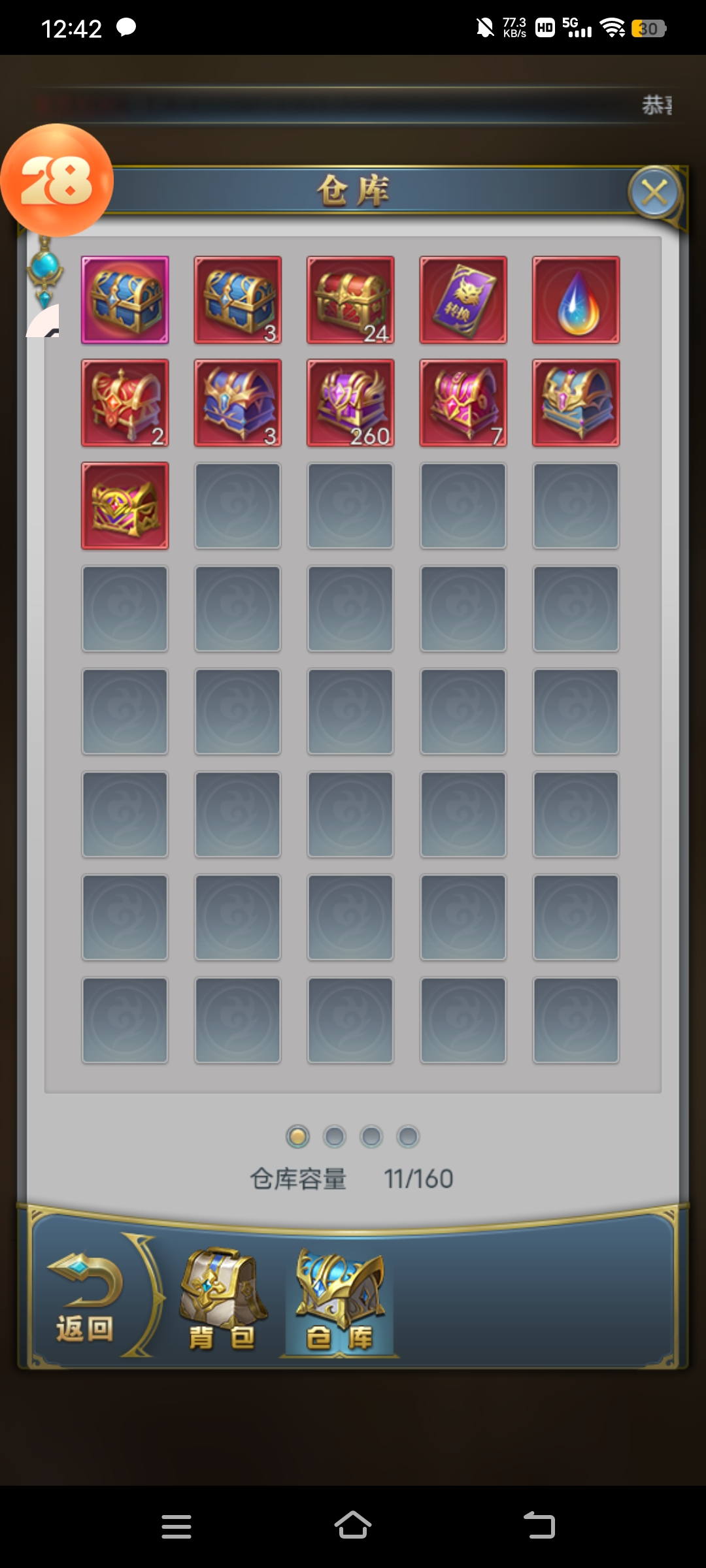Select the red chest with quantity 24

pyautogui.click(x=350, y=300)
